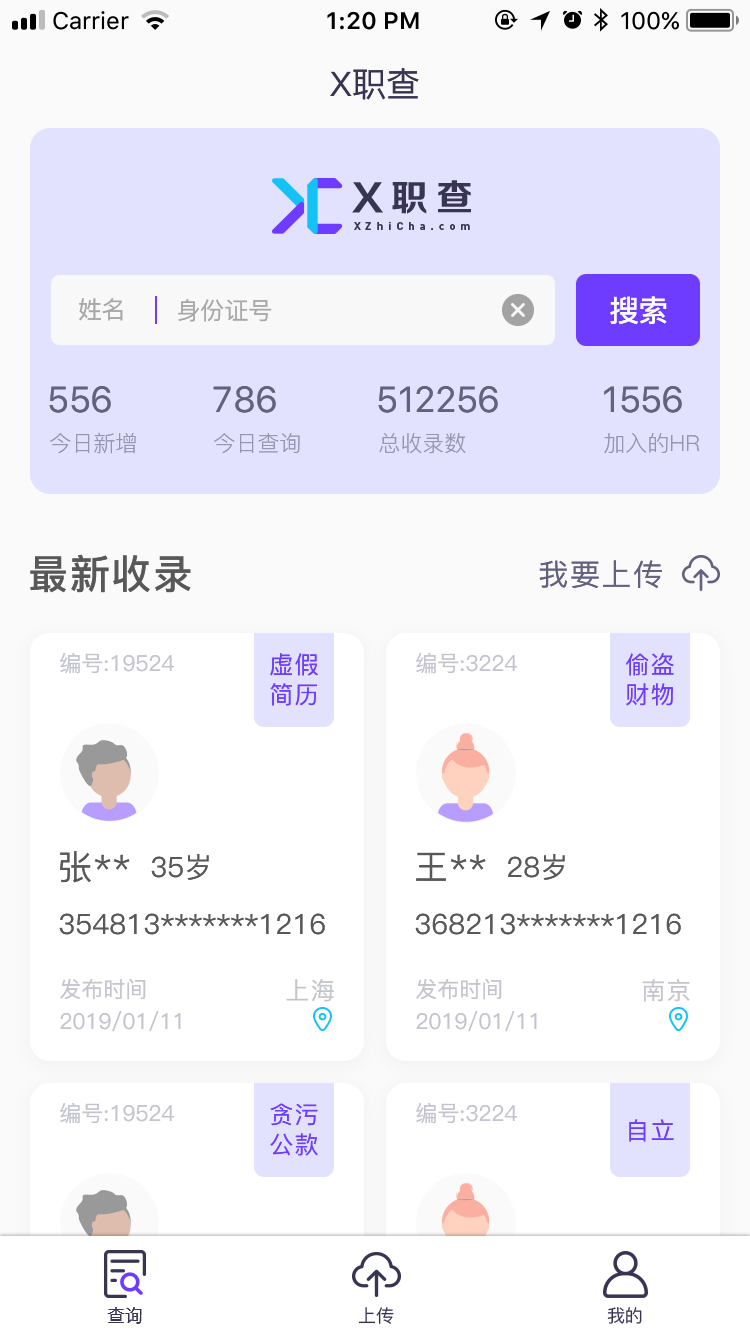Tap the 姓名 name input field

[102, 310]
